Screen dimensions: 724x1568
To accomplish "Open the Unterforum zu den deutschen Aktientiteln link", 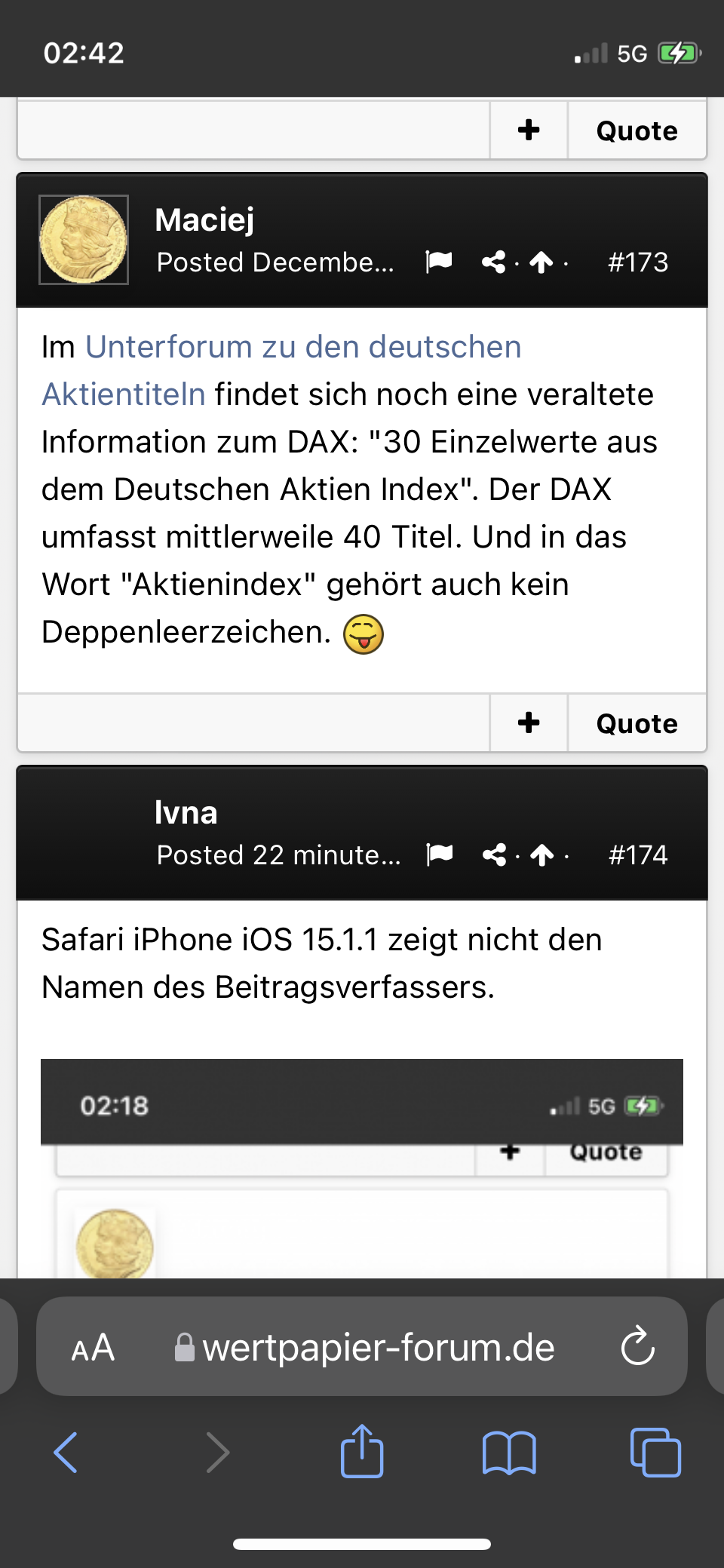I will coord(281,370).
